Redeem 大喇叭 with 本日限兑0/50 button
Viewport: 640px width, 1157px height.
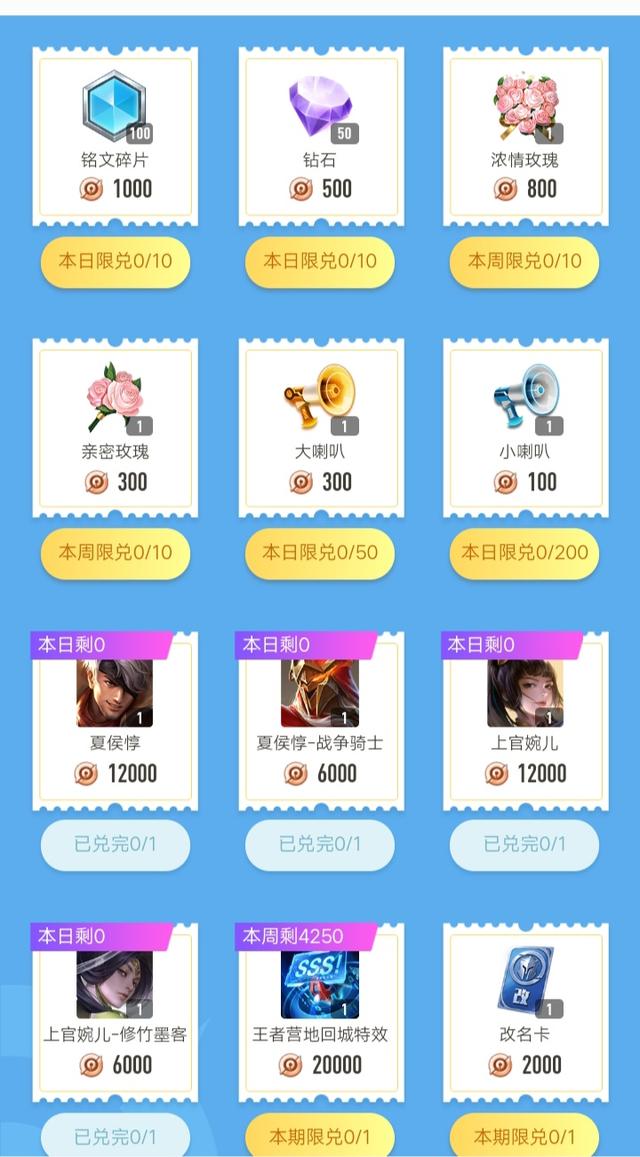(320, 553)
